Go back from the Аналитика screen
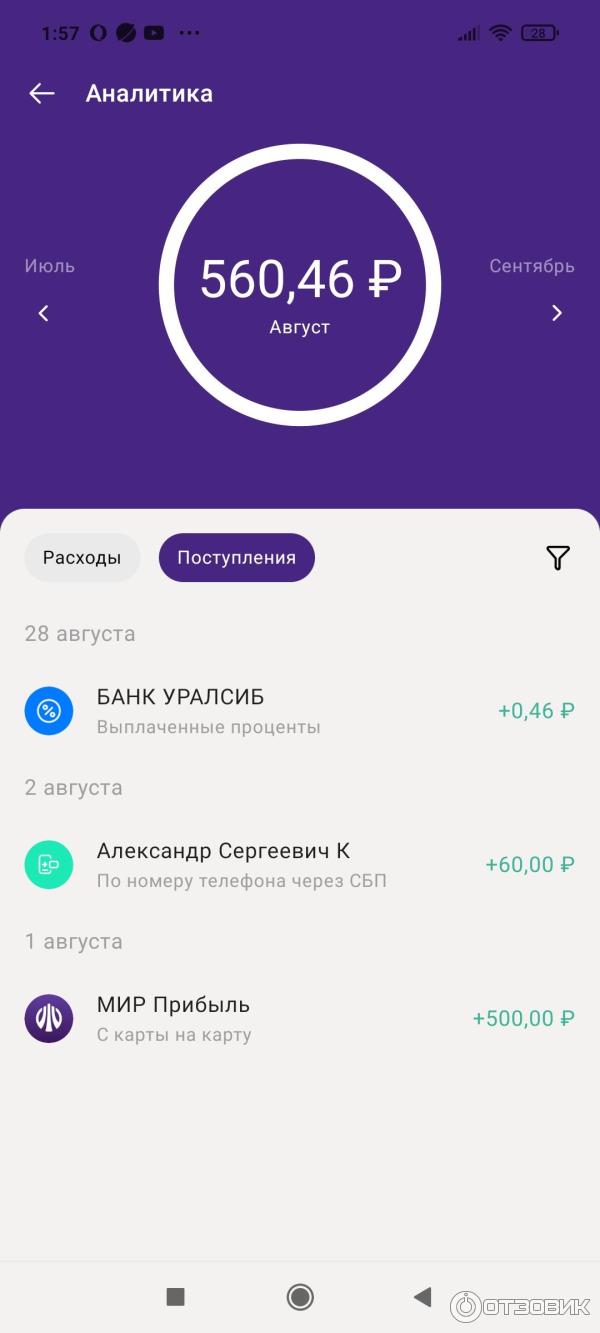600x1333 pixels. pyautogui.click(x=42, y=94)
